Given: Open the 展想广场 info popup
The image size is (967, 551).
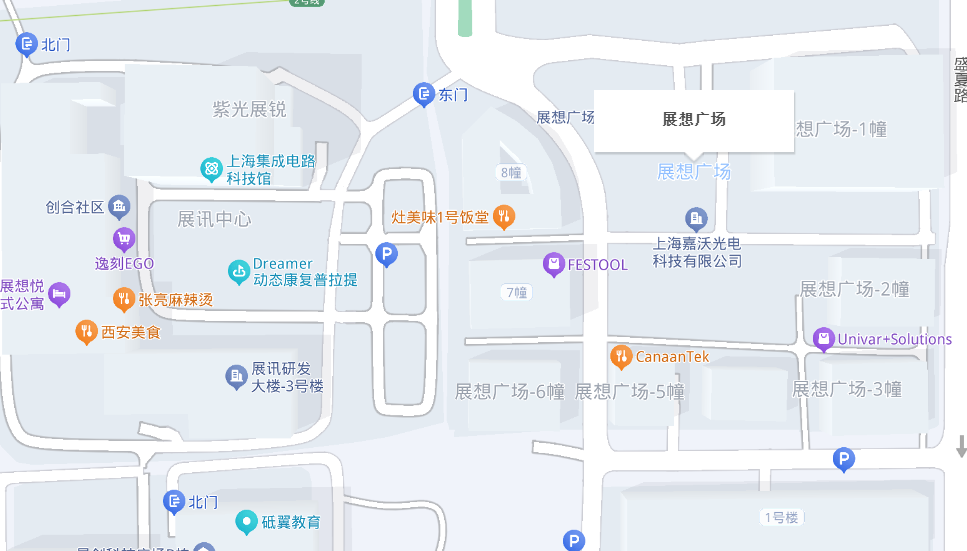Looking at the screenshot, I should point(694,120).
